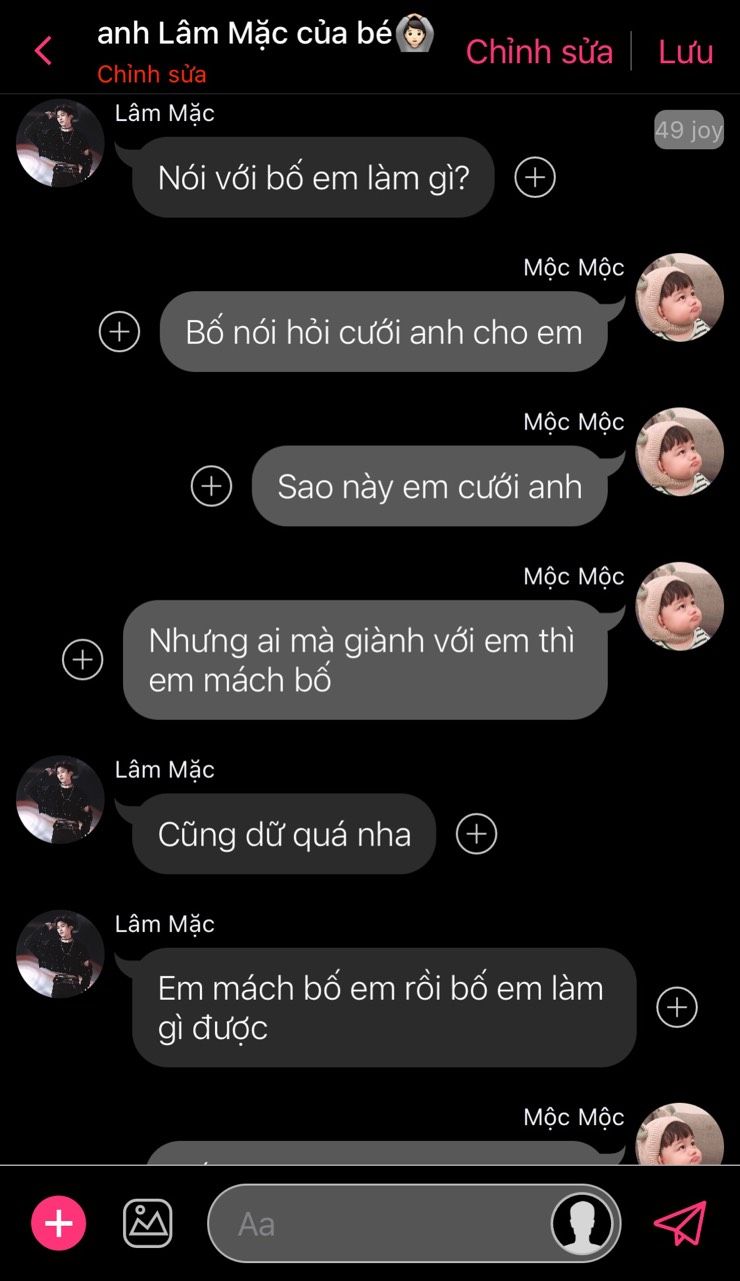
Task: Tap plus next to "Em mách bố em rồi"
Action: 677,1007
